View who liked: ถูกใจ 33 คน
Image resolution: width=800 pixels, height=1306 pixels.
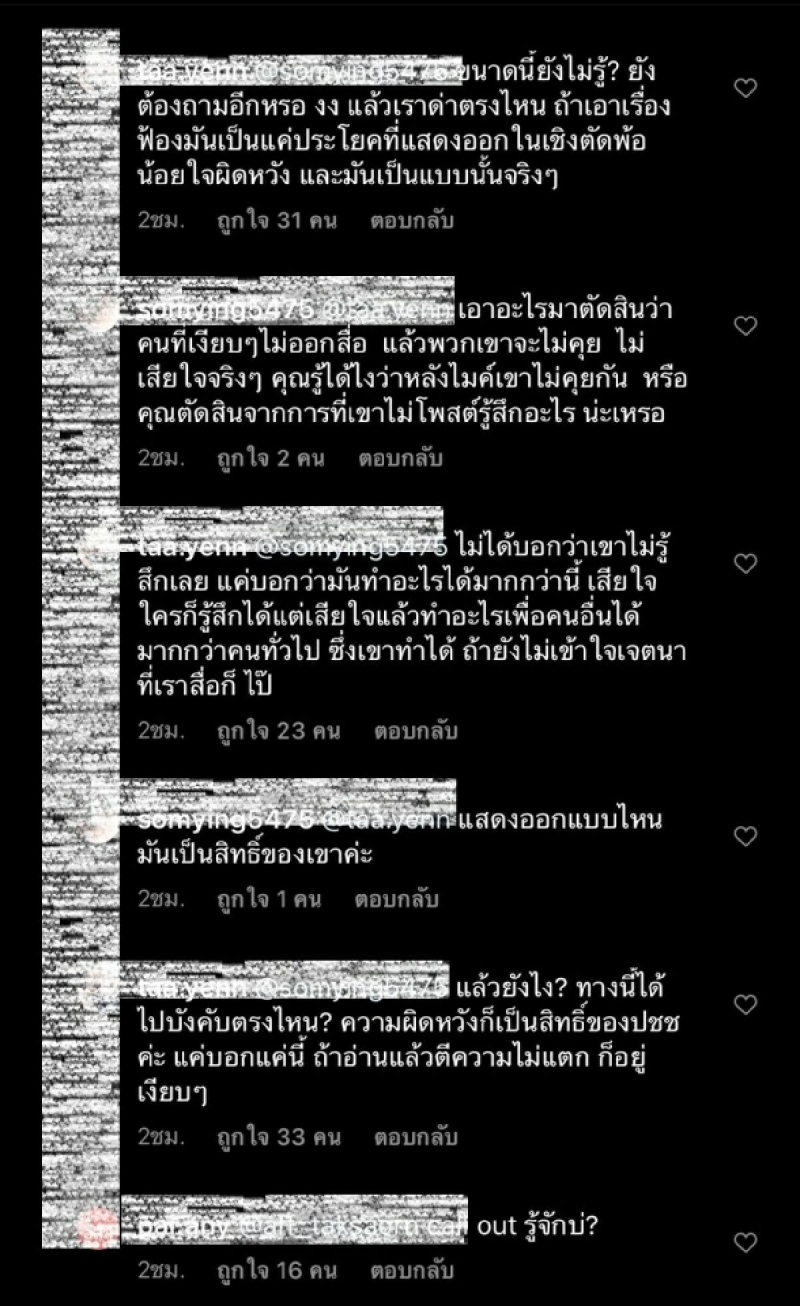coord(279,1137)
